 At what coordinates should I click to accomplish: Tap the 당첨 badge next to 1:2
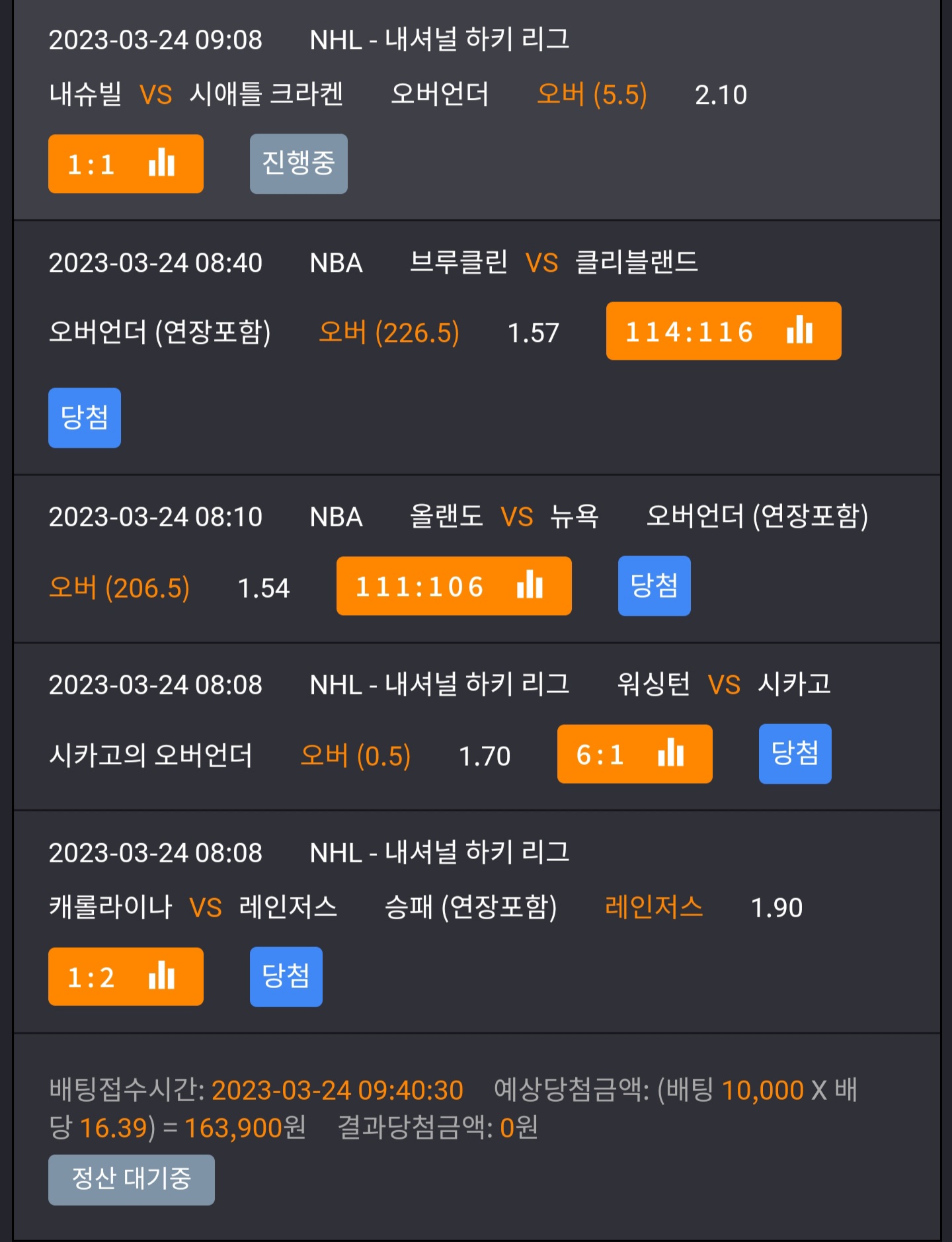coord(286,977)
